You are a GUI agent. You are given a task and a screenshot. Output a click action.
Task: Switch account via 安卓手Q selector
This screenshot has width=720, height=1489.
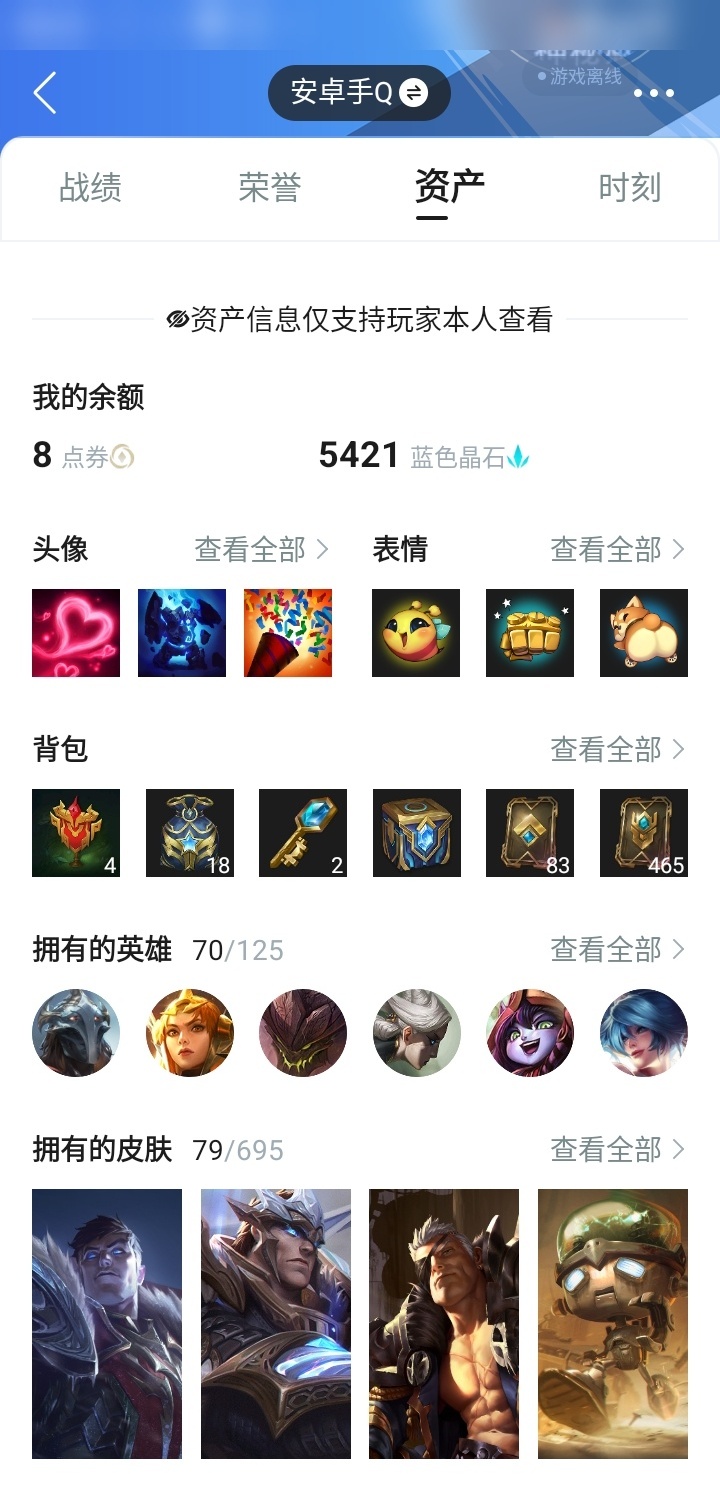[359, 93]
